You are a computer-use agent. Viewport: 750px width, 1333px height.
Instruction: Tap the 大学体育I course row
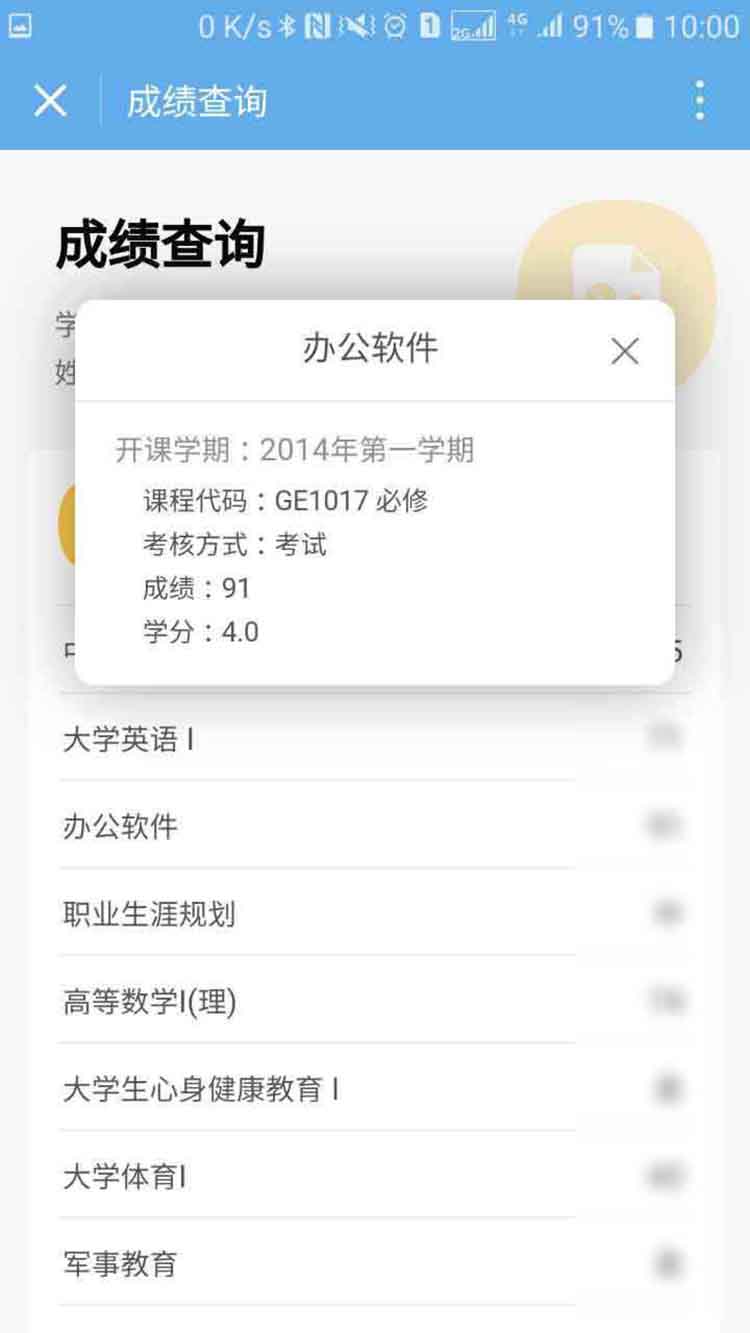(318, 1176)
